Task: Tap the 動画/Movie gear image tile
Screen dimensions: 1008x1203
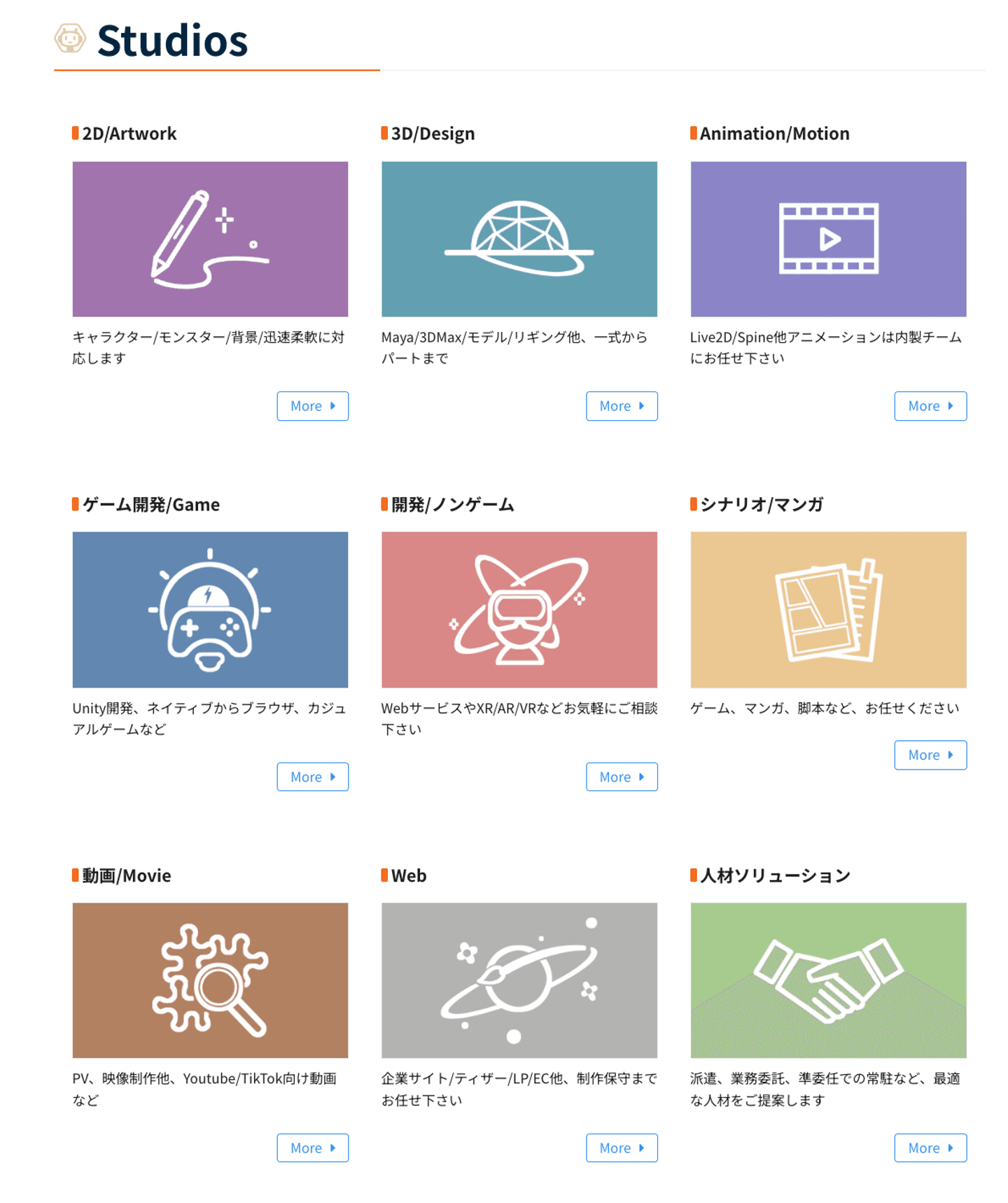Action: 210,980
